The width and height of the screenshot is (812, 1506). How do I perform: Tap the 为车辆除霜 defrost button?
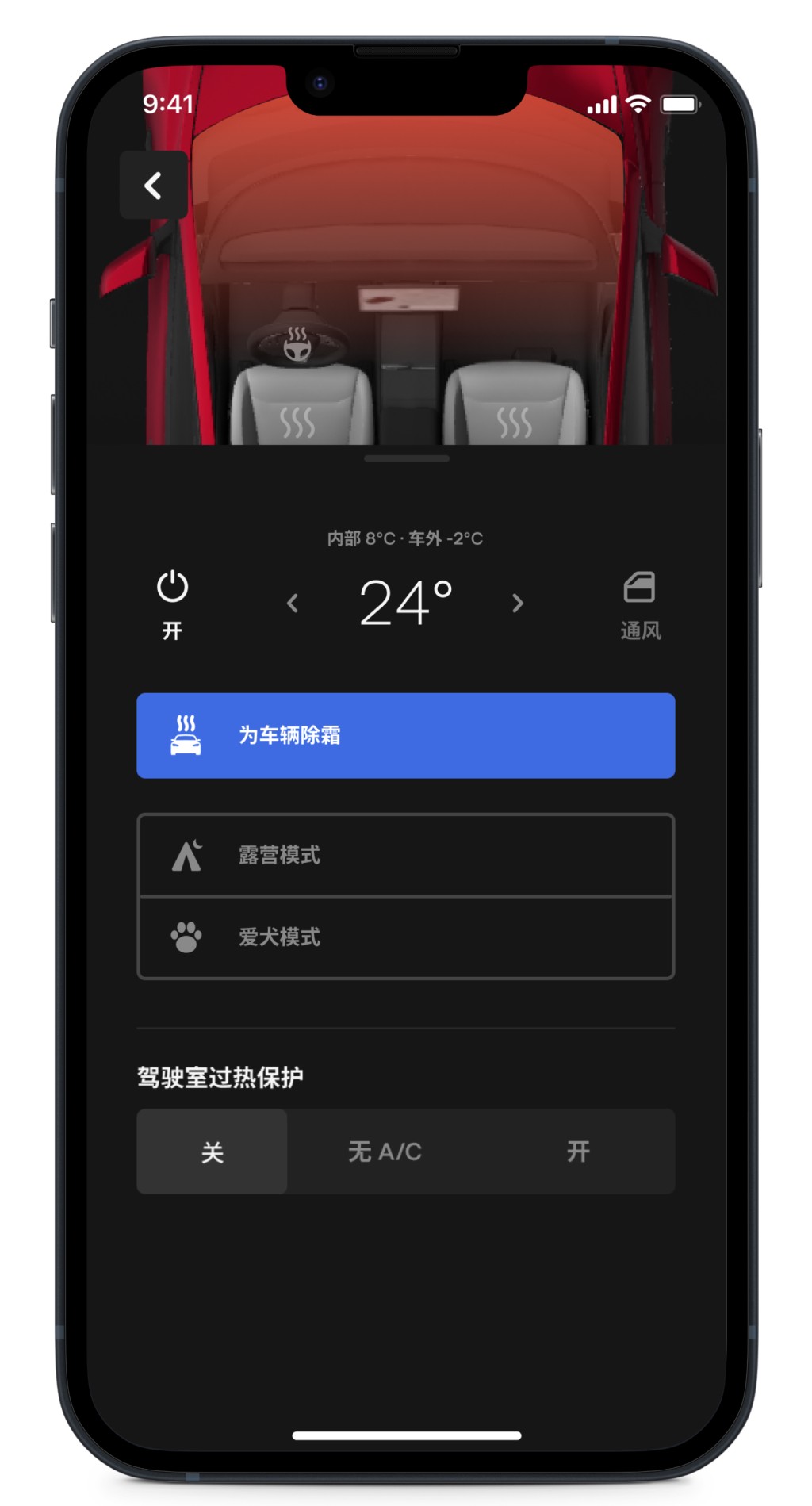tap(406, 735)
